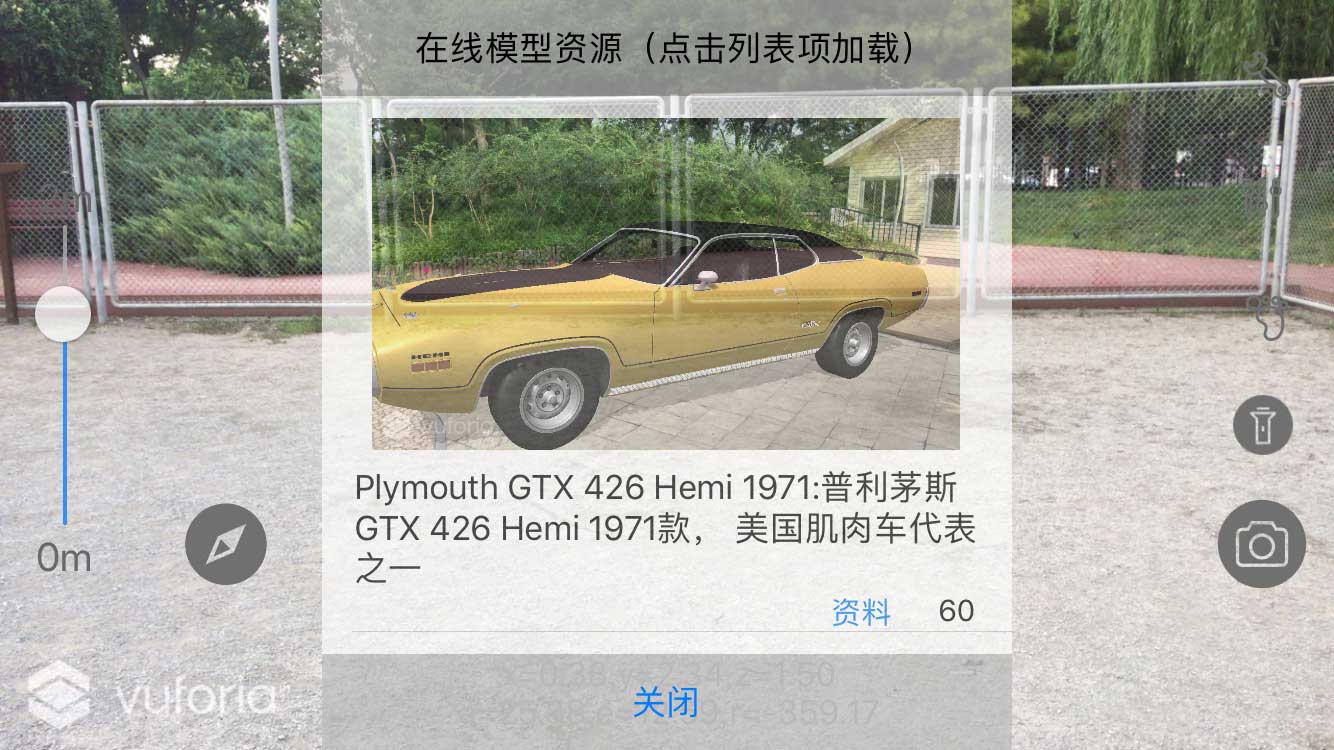
Task: Tap the compass icon
Action: pyautogui.click(x=226, y=545)
